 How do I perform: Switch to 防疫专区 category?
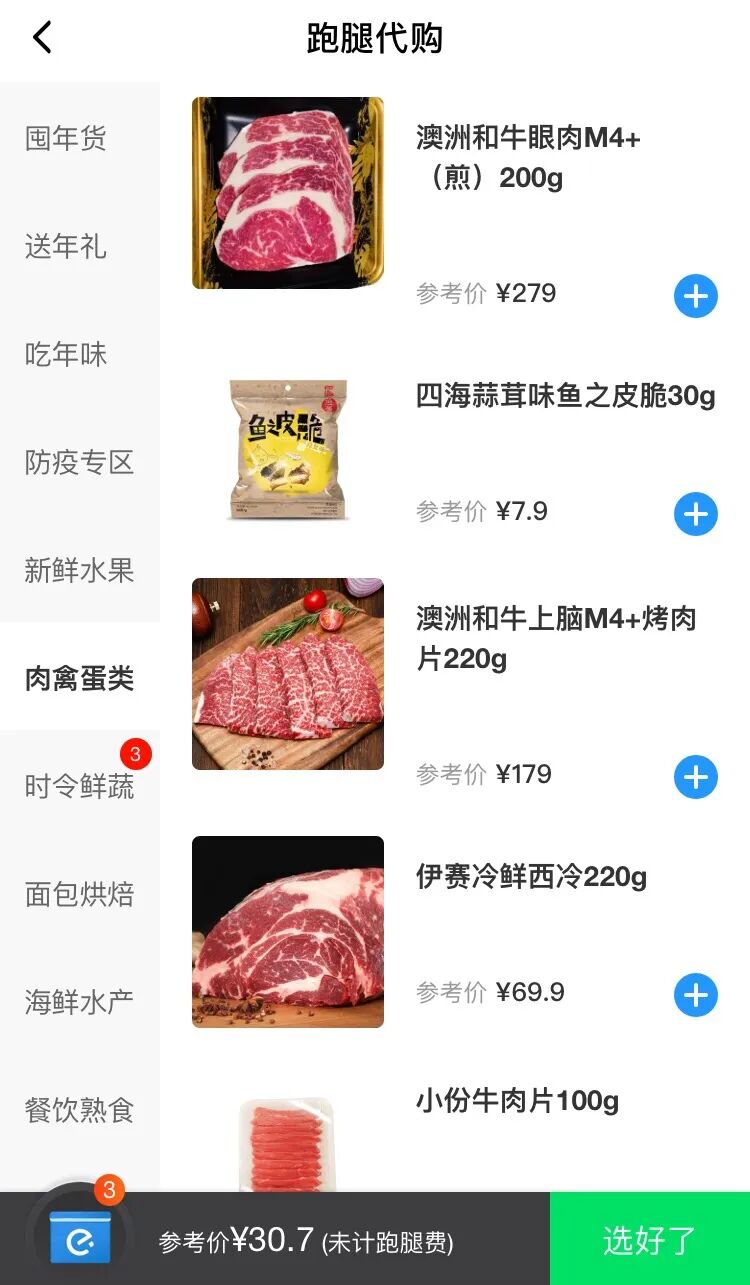point(79,462)
